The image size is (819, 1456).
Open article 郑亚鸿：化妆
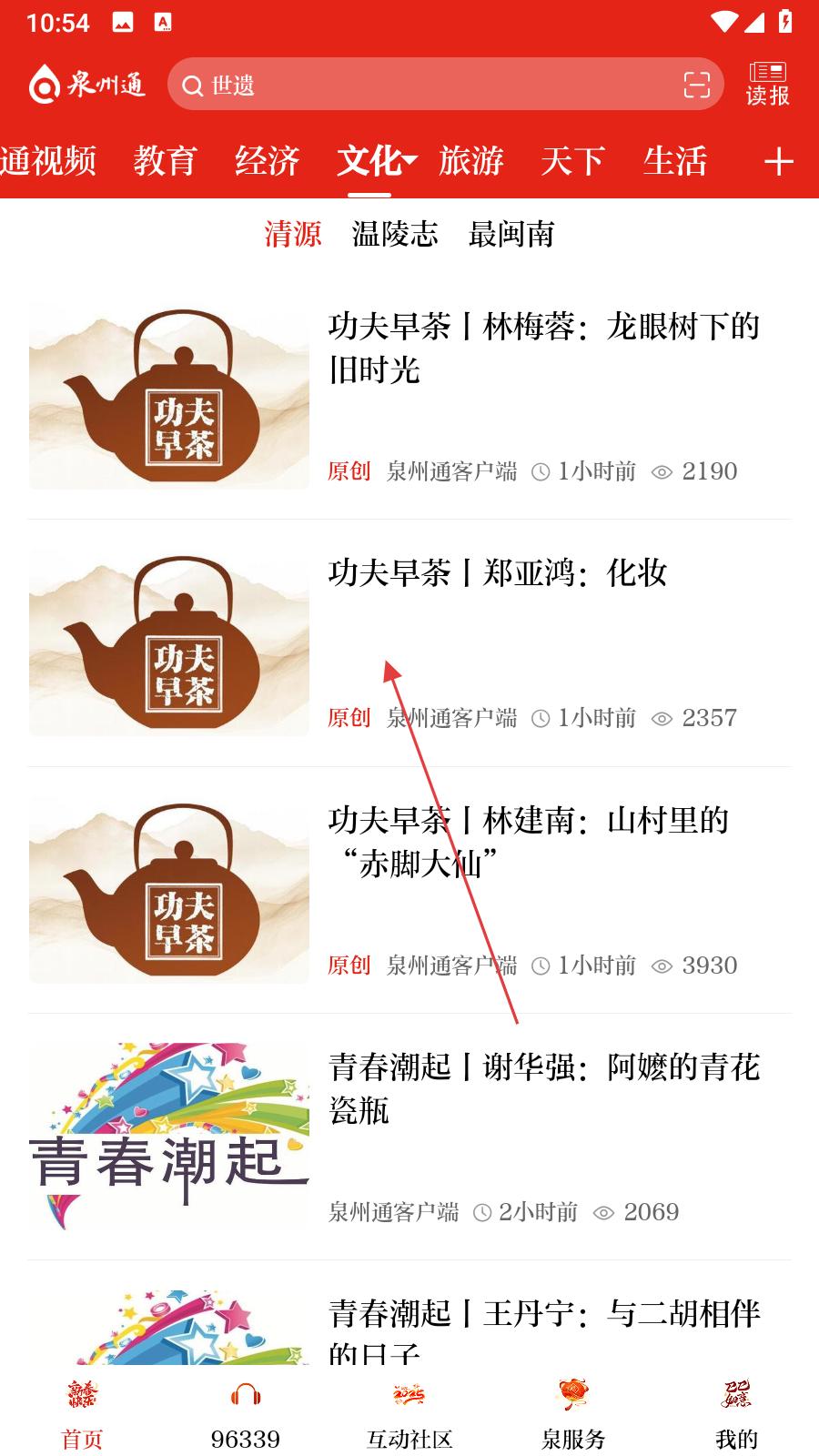[x=498, y=573]
